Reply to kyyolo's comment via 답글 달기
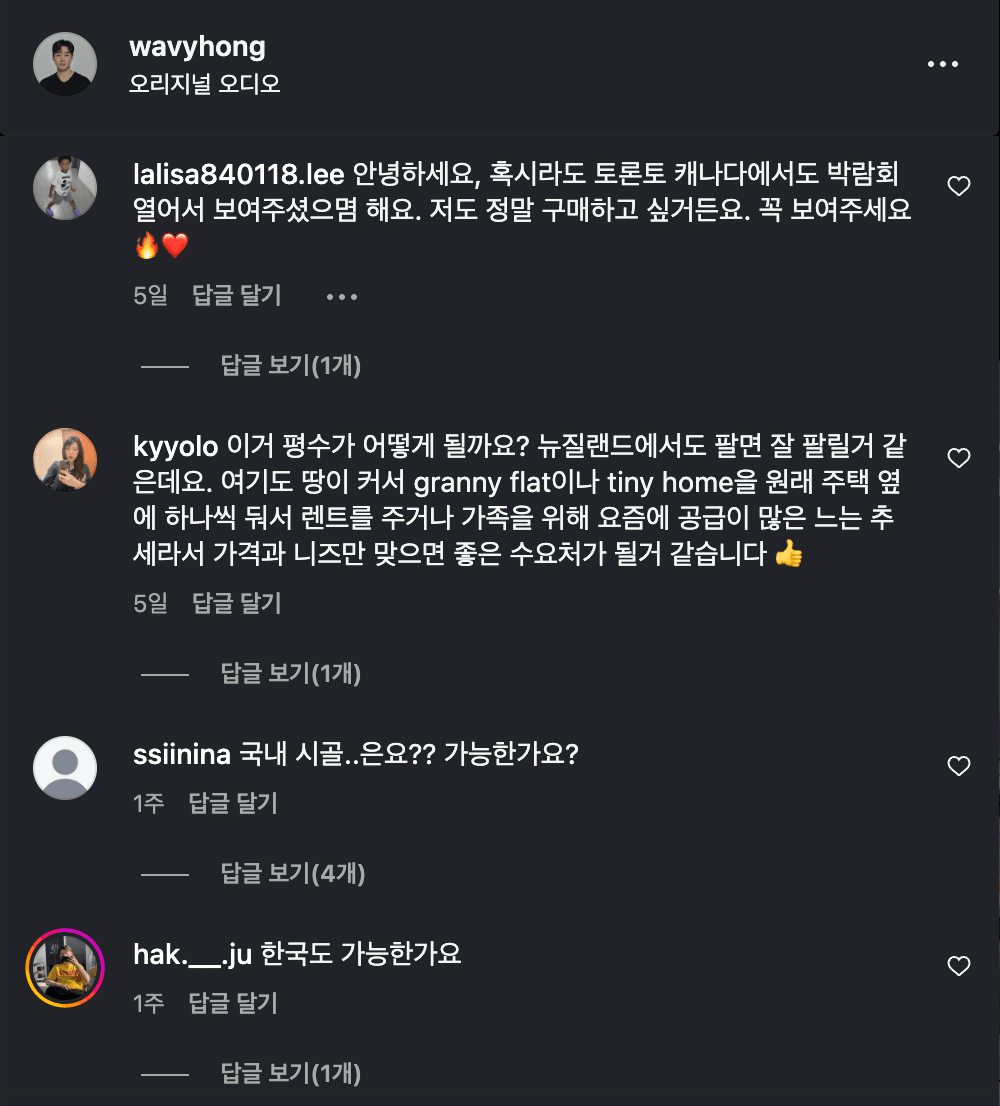This screenshot has height=1106, width=1000. coord(235,603)
